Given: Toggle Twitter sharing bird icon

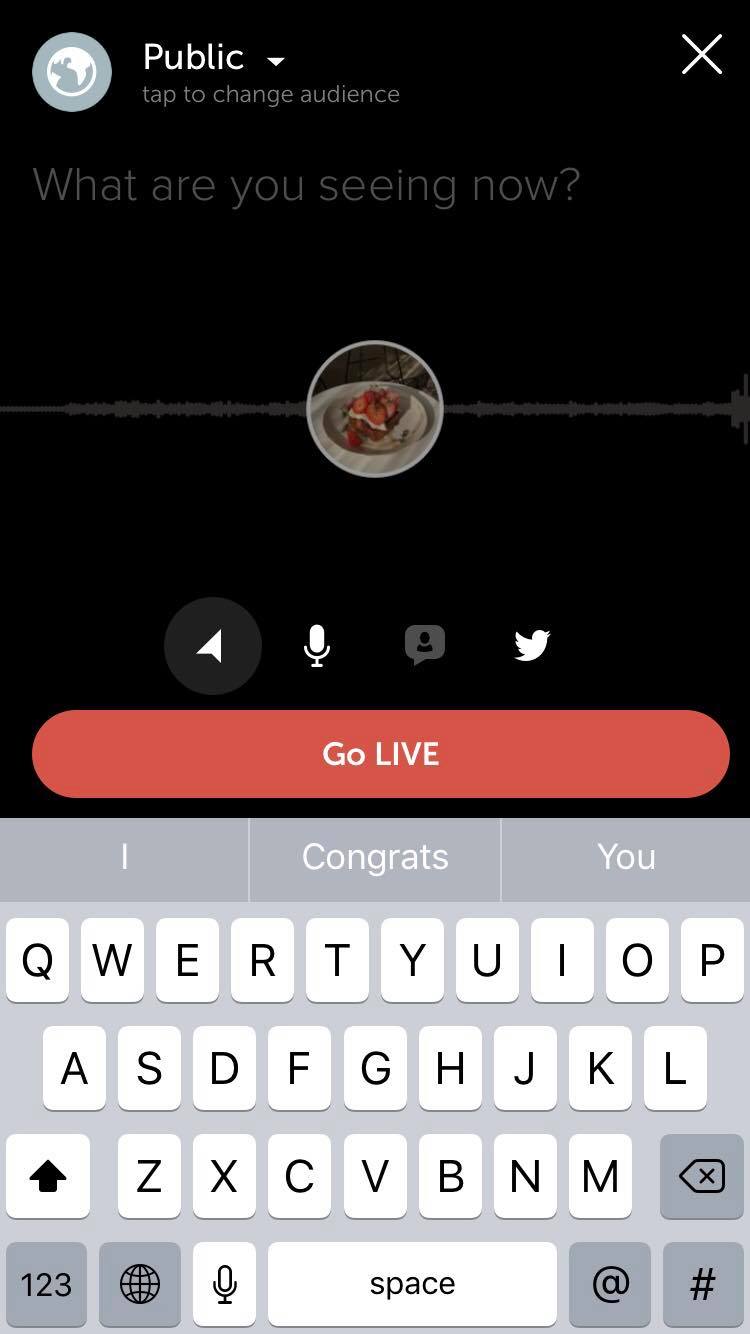Looking at the screenshot, I should (532, 646).
